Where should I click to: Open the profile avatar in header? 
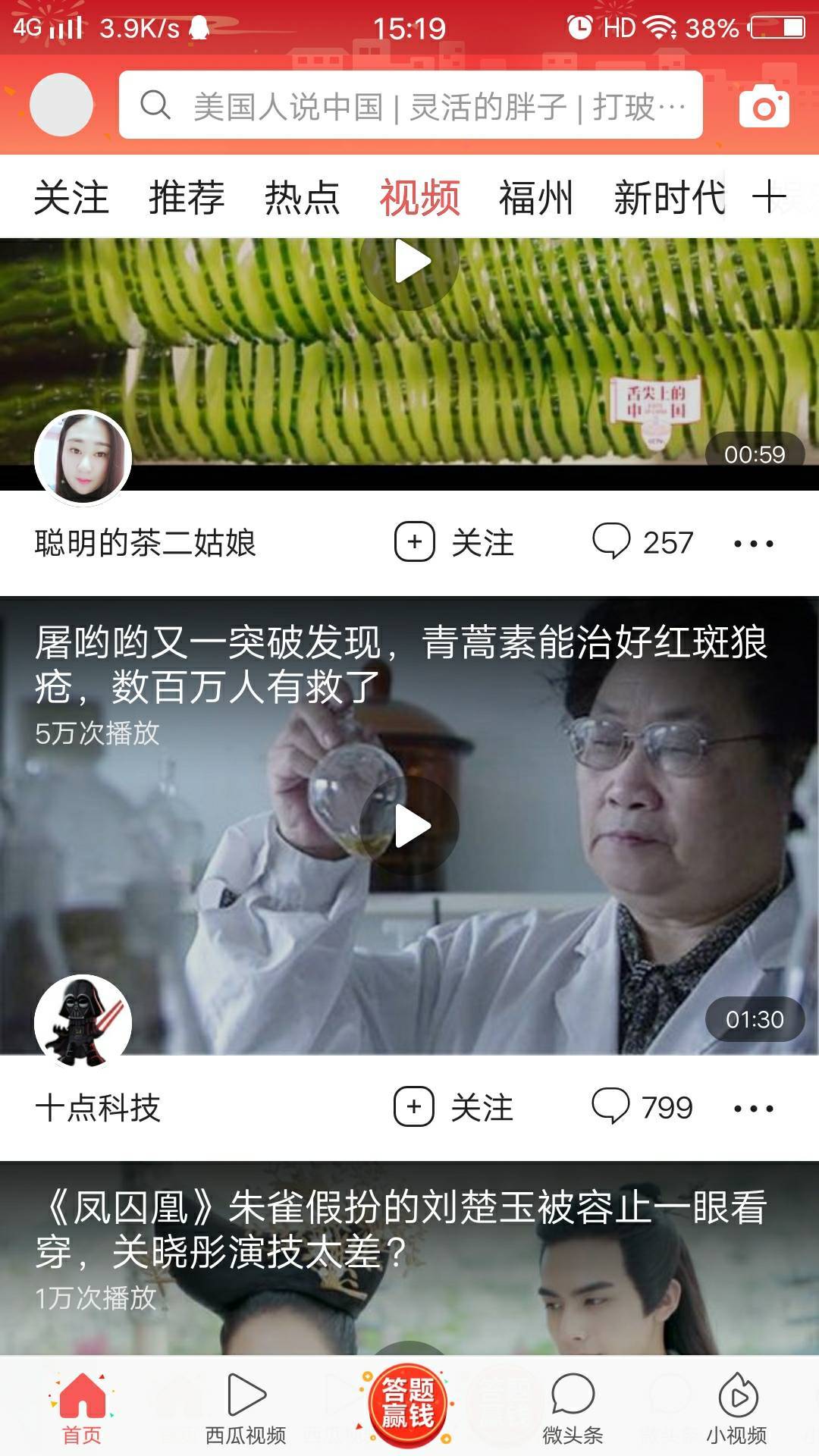click(x=61, y=105)
